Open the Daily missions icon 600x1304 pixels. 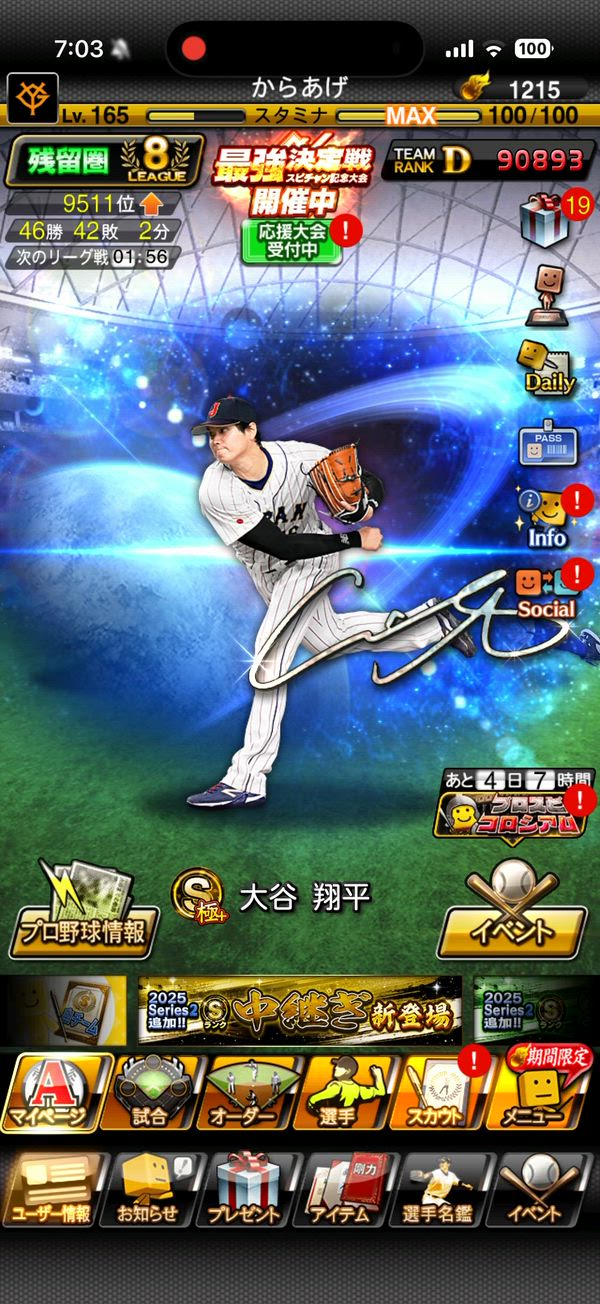pos(545,367)
